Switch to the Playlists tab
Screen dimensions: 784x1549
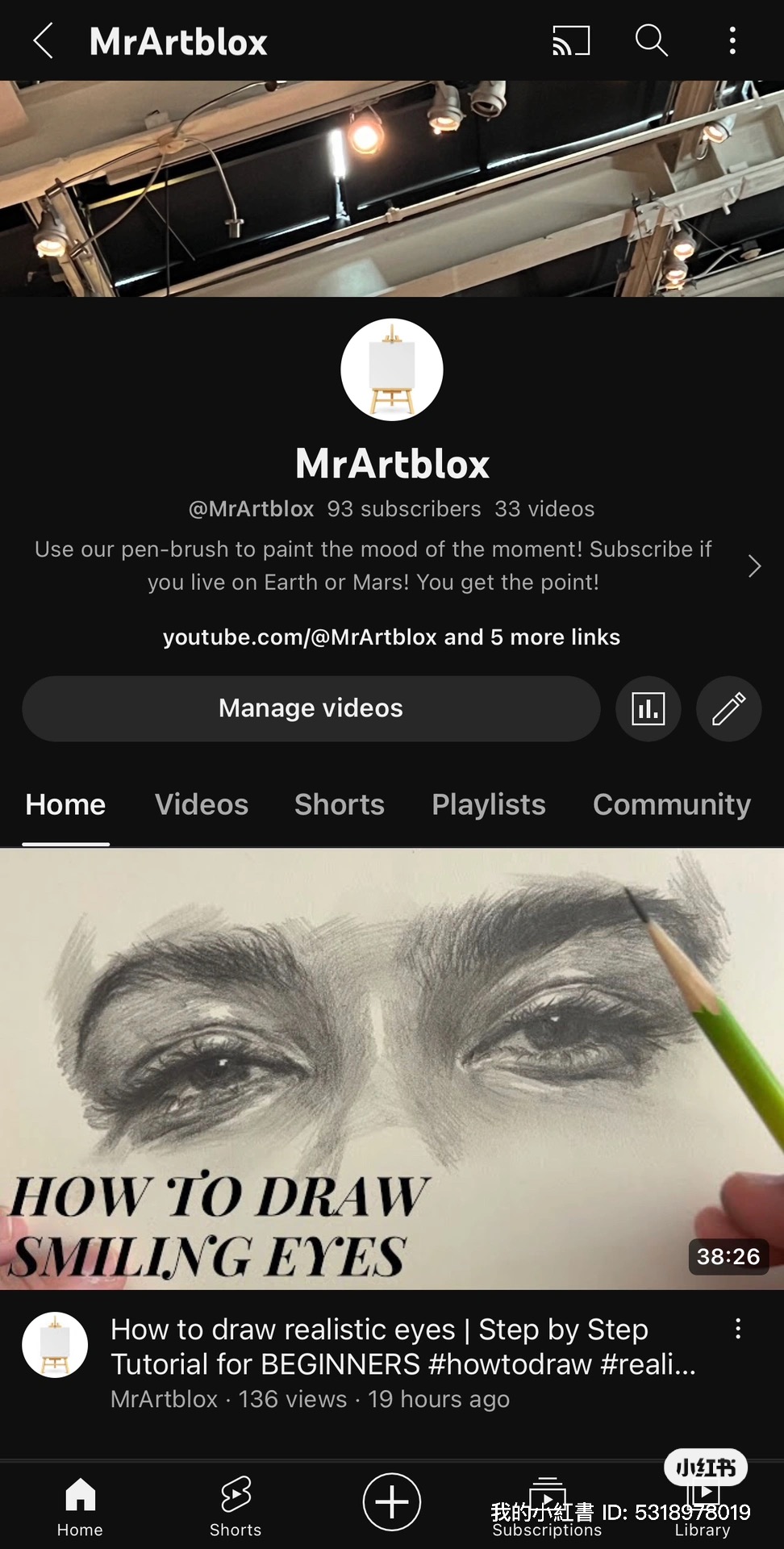tap(489, 804)
